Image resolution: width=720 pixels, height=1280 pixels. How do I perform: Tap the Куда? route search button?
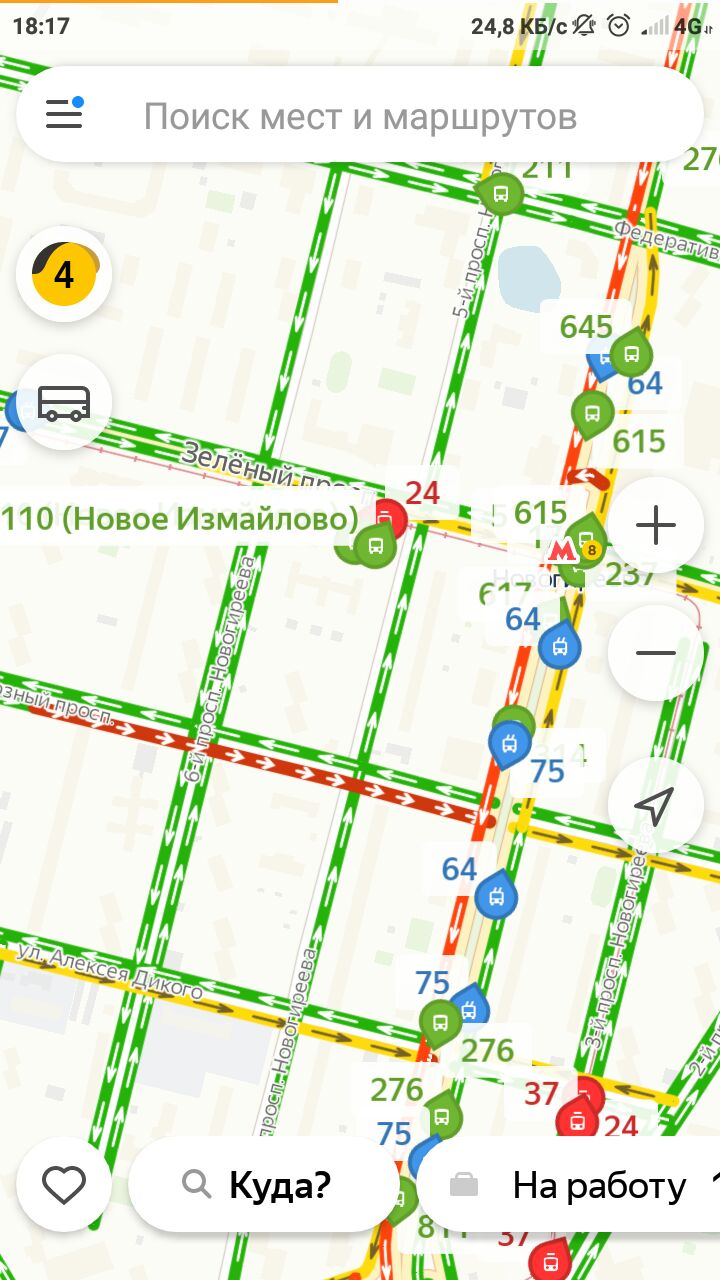263,1186
